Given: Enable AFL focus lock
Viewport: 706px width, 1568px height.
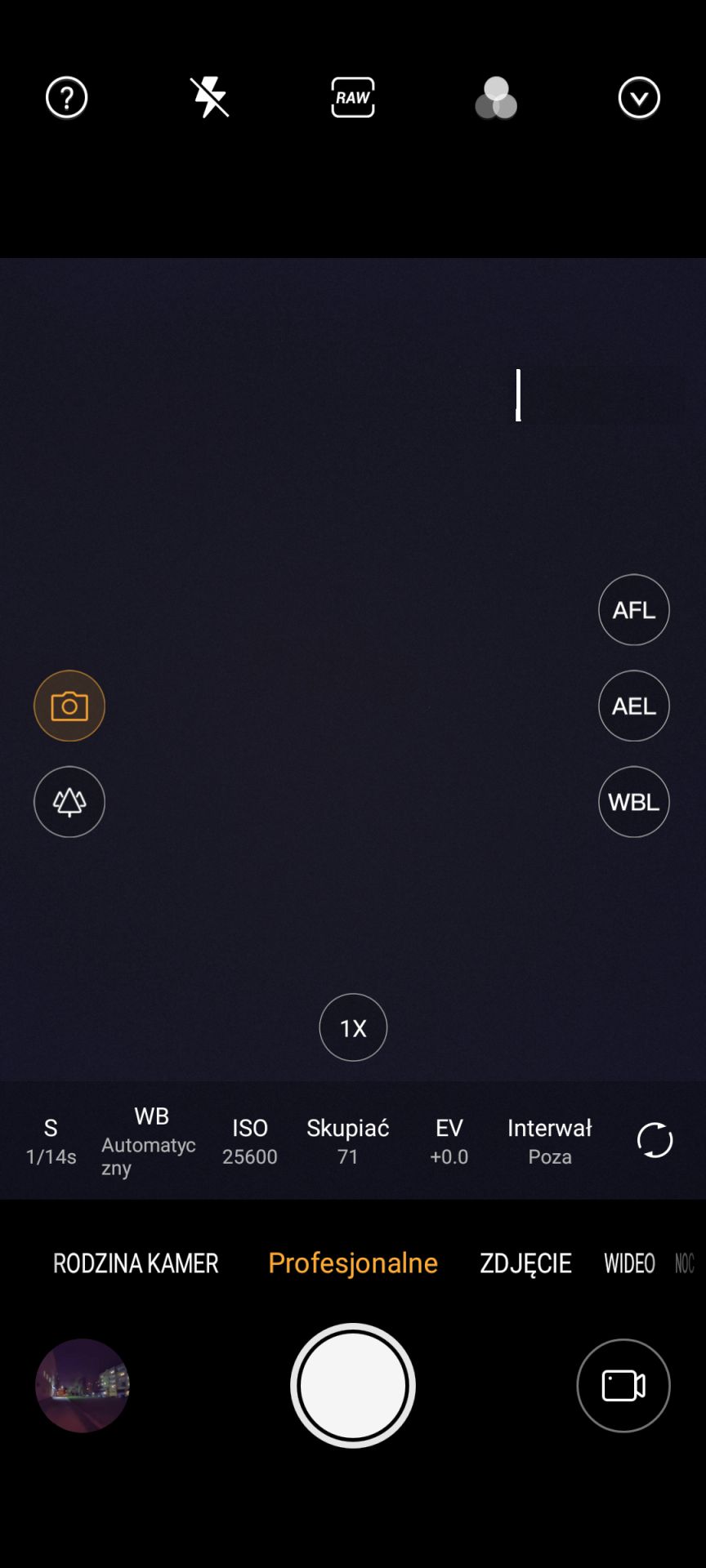Looking at the screenshot, I should click(x=634, y=610).
